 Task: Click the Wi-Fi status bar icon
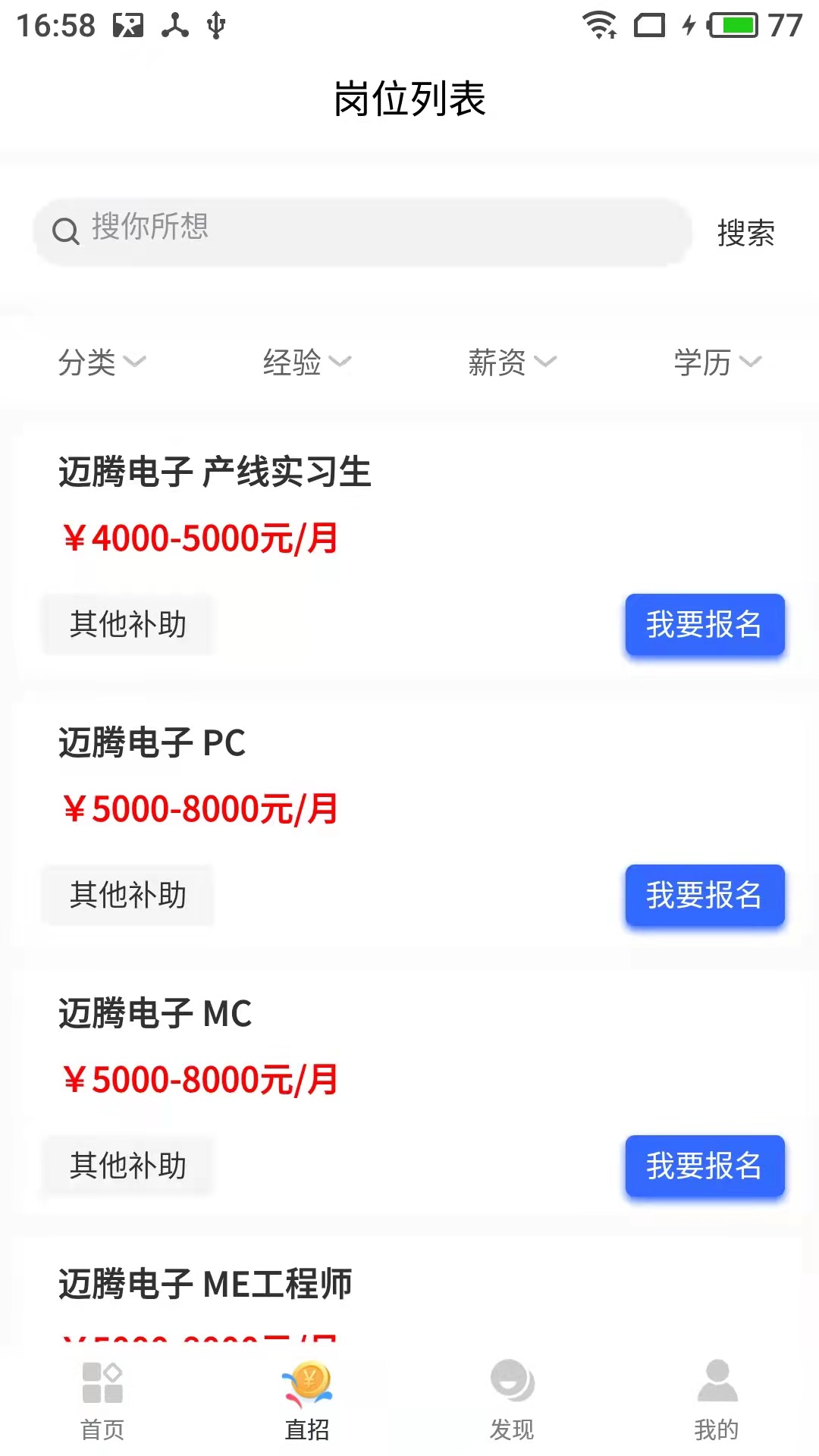tap(601, 25)
